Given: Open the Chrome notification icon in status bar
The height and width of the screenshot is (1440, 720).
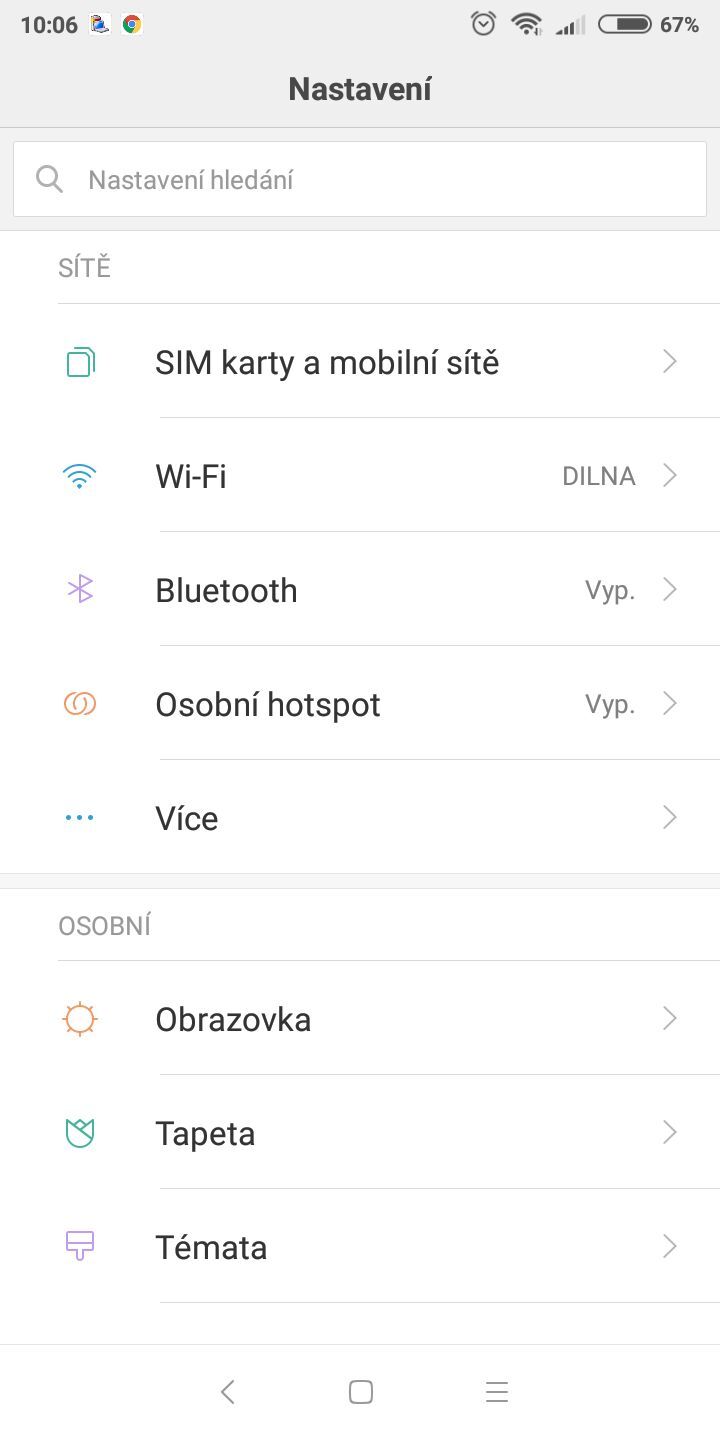Looking at the screenshot, I should pyautogui.click(x=131, y=23).
